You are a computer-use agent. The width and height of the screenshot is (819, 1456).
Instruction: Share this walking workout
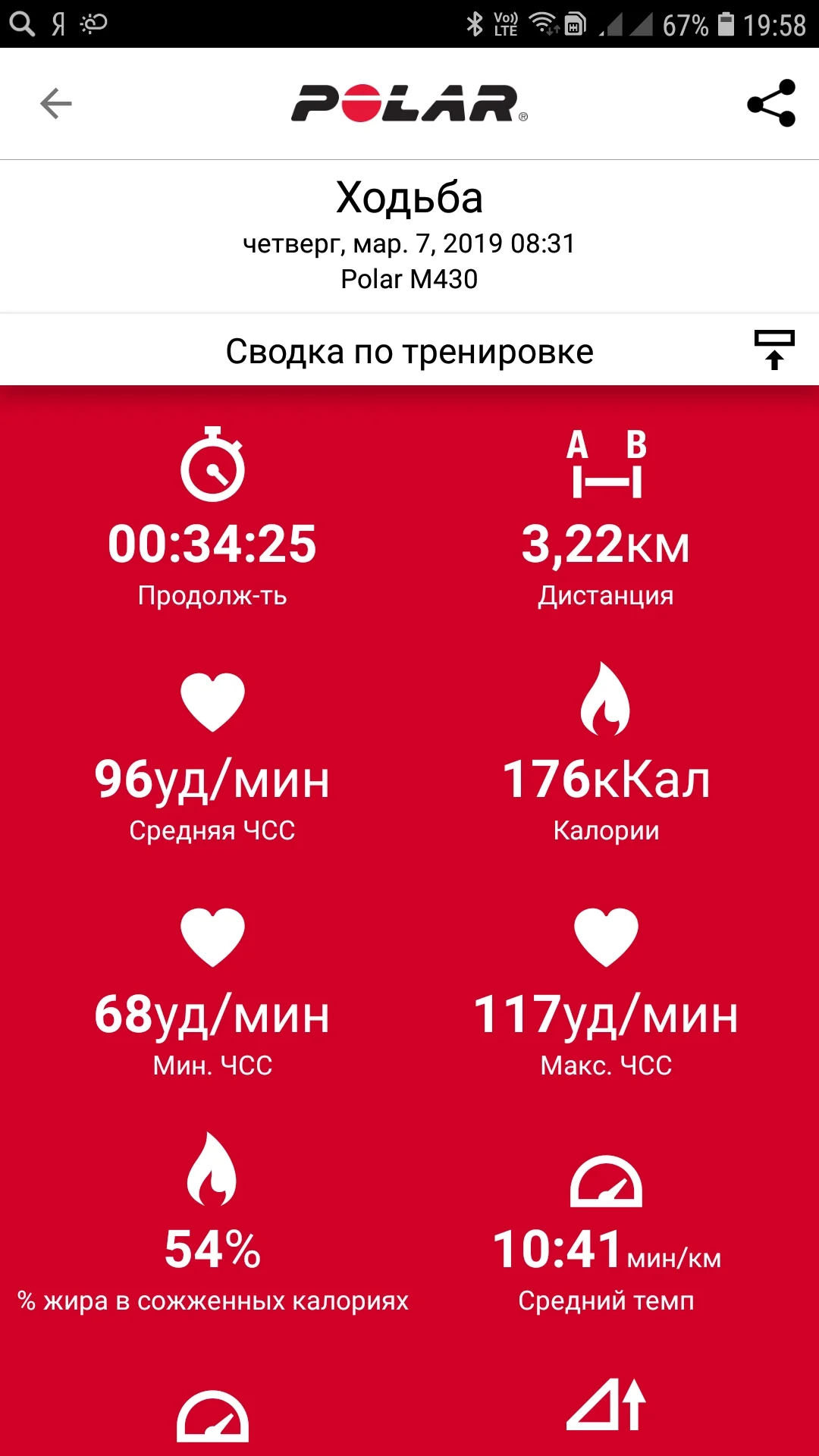pos(770,104)
